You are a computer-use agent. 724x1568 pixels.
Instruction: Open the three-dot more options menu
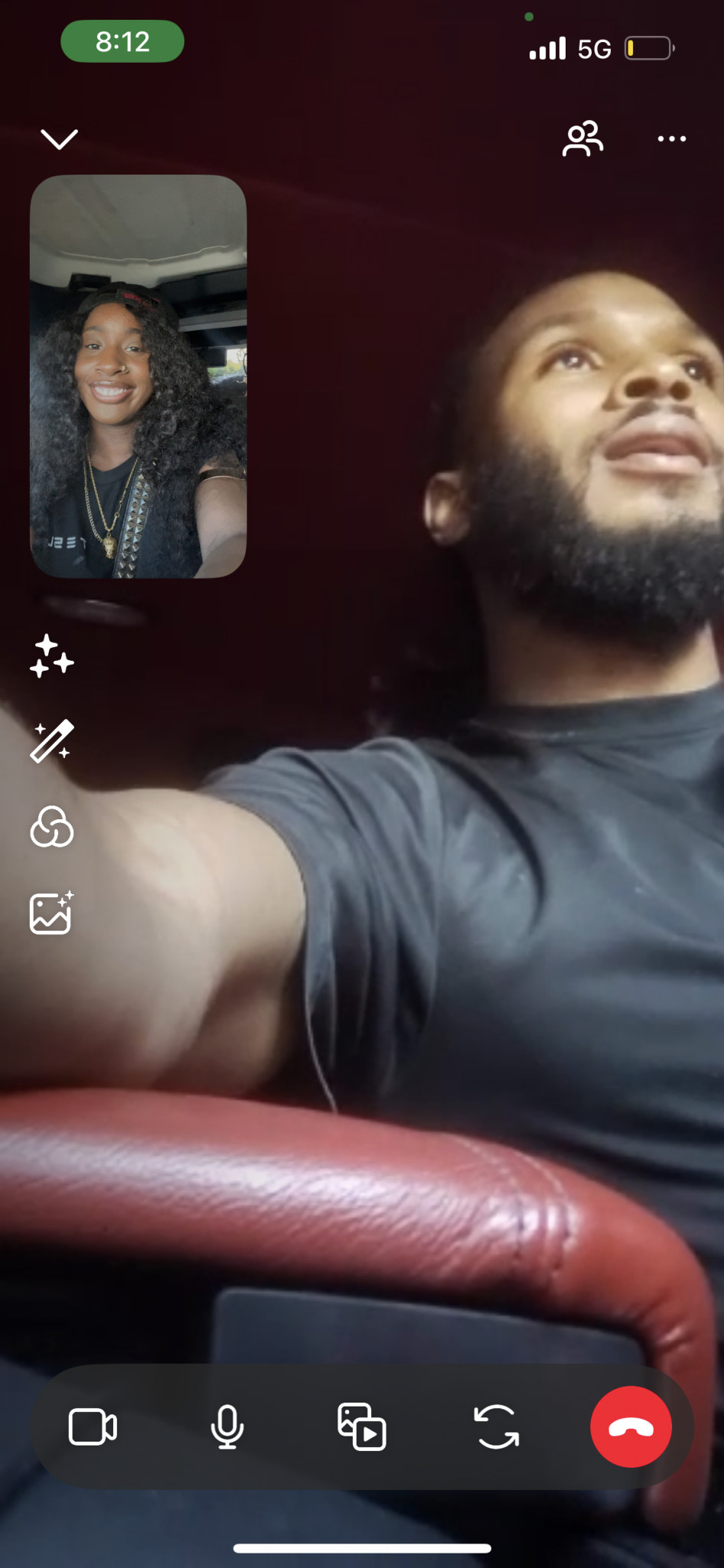(671, 139)
